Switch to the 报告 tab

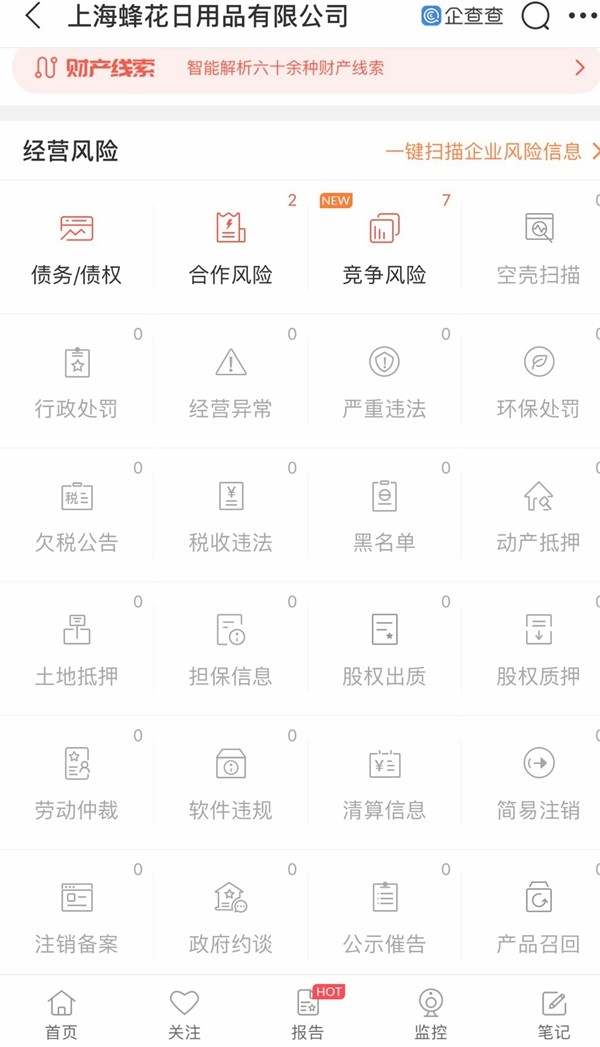(308, 1014)
